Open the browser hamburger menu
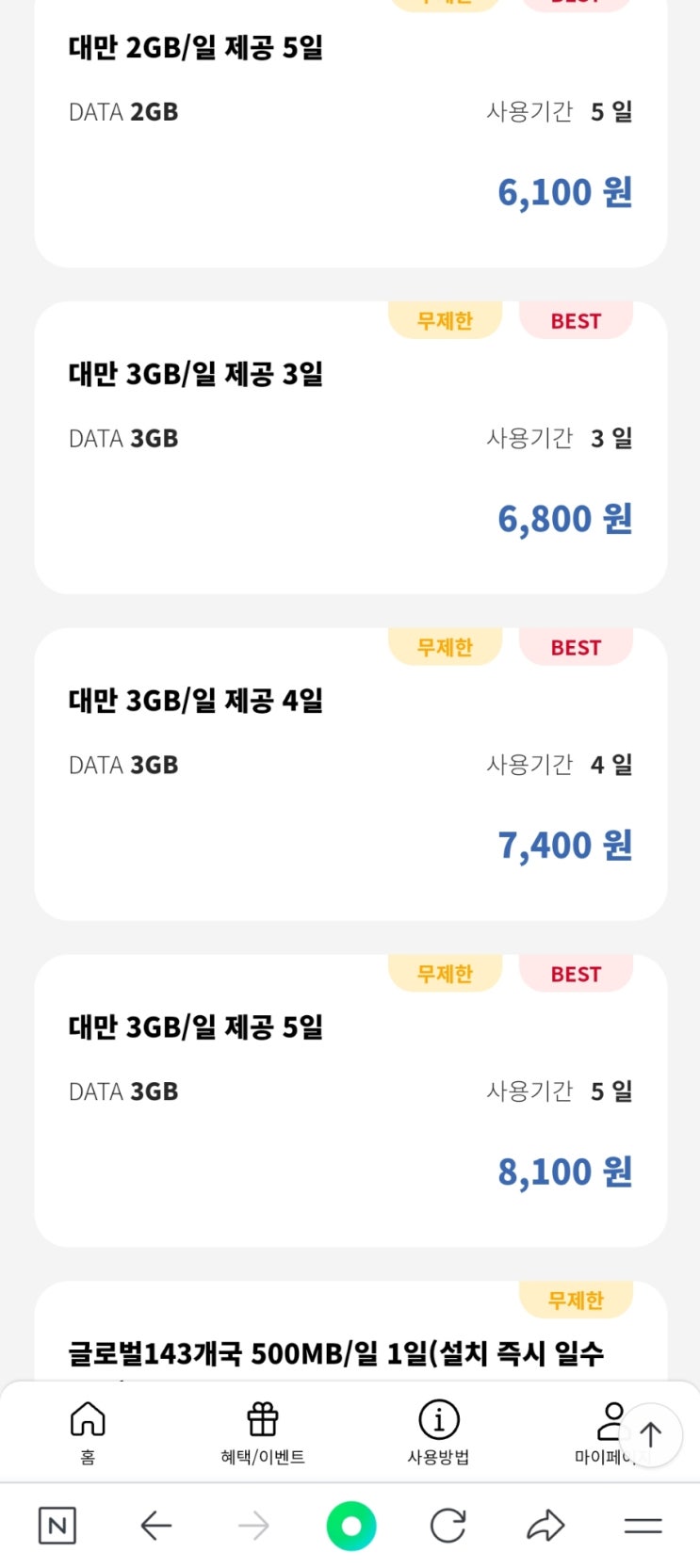This screenshot has height=1568, width=700. 643,1526
